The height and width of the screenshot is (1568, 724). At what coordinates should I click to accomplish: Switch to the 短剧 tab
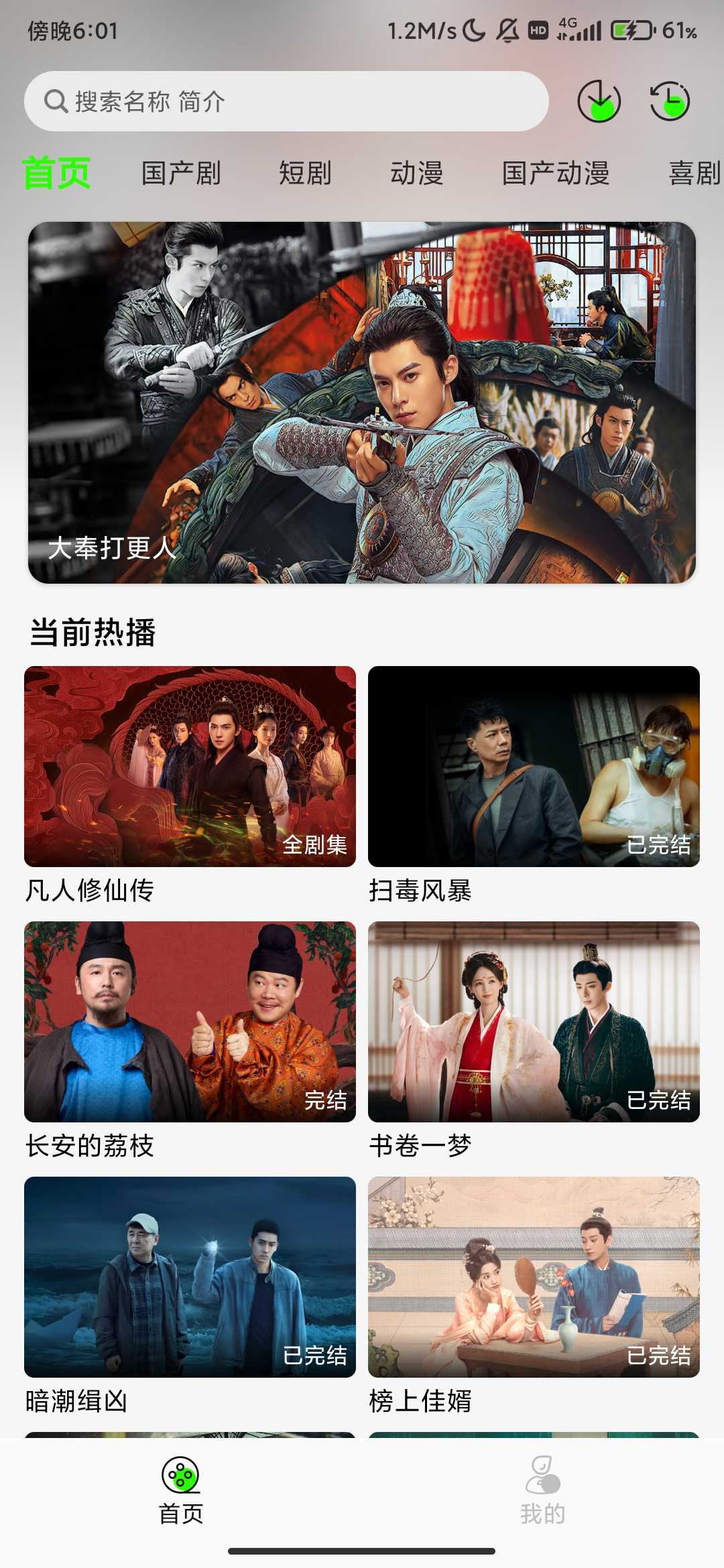[x=305, y=173]
